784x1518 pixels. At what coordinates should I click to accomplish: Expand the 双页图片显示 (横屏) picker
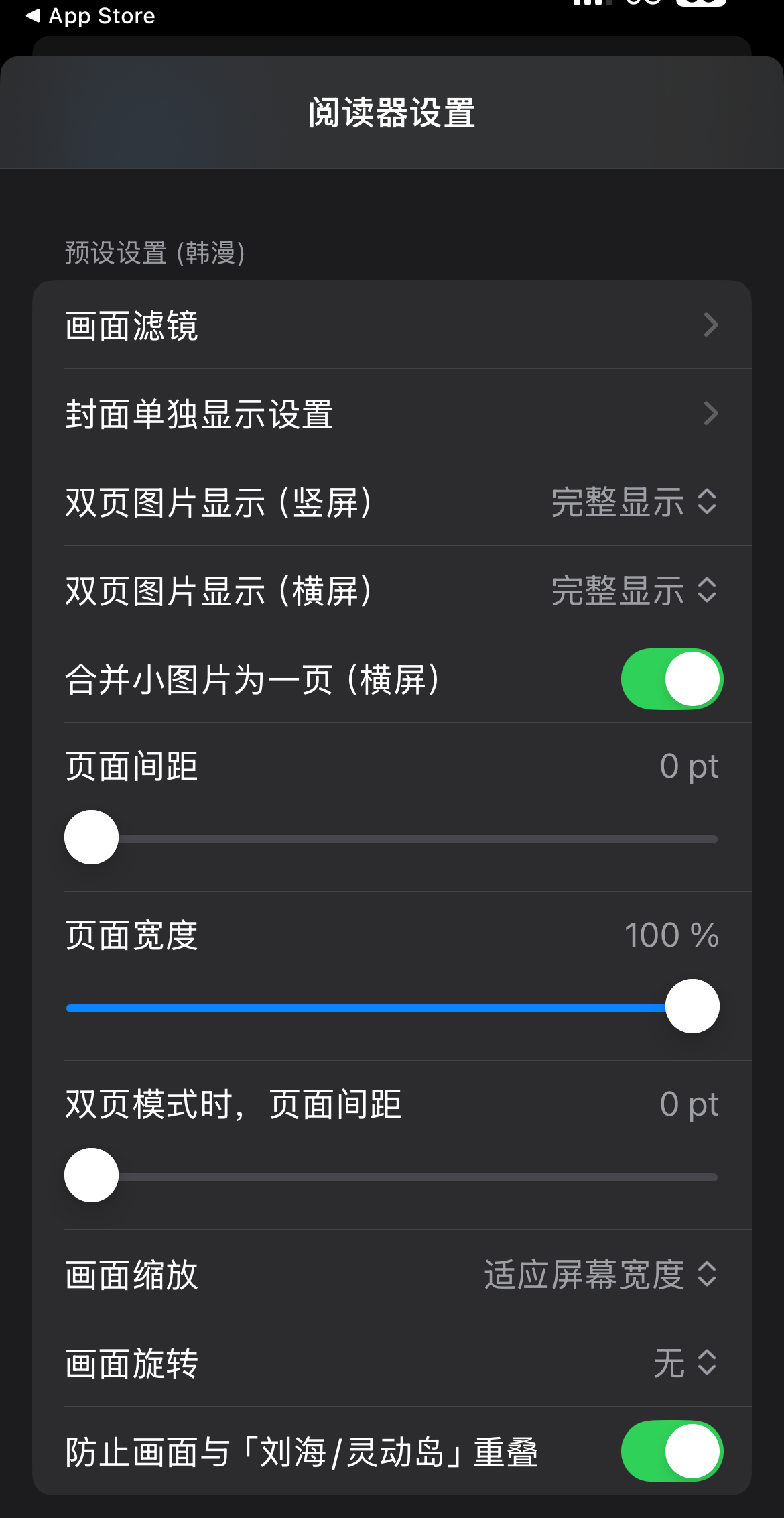634,590
